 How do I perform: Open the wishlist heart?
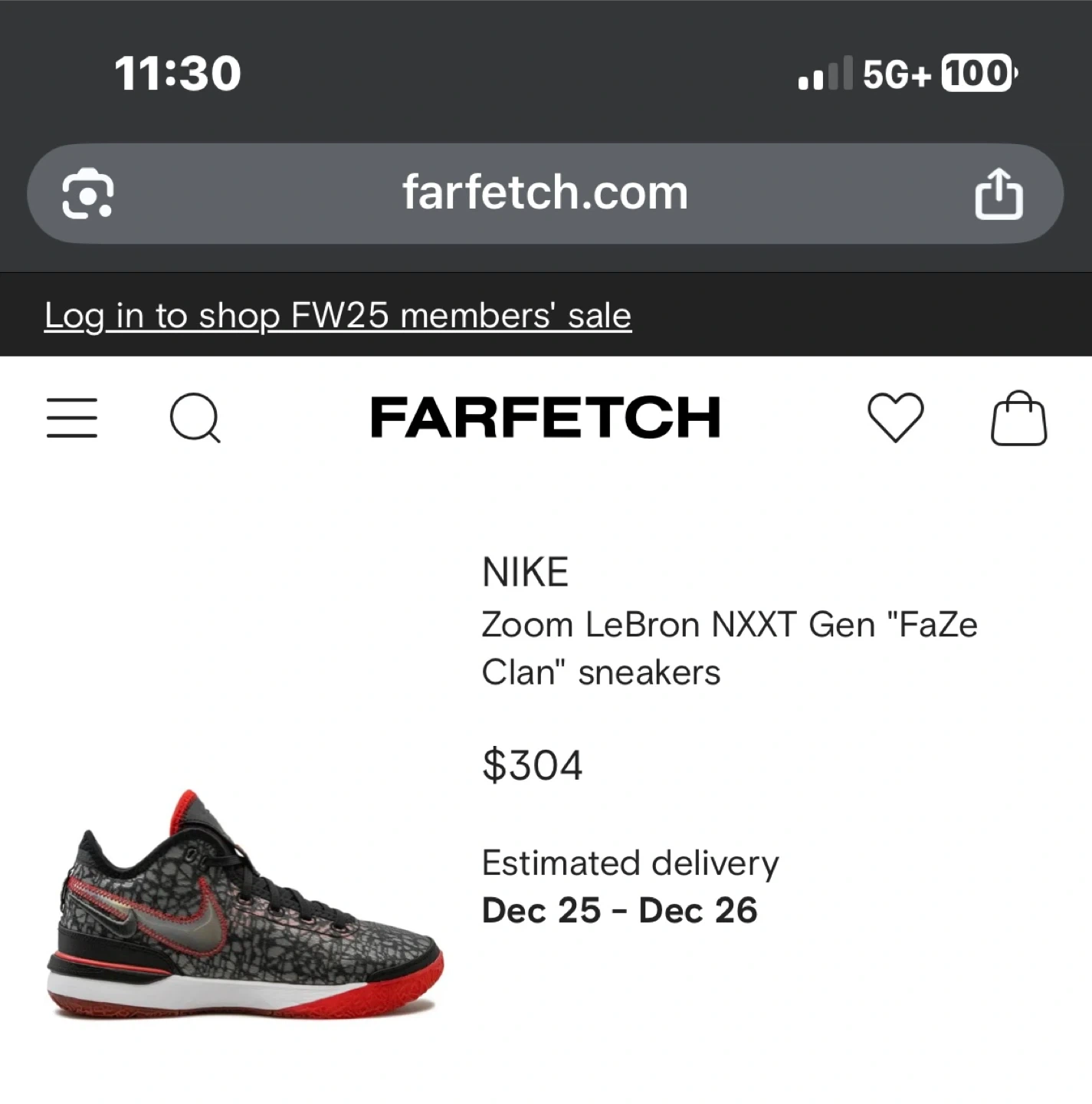click(895, 418)
